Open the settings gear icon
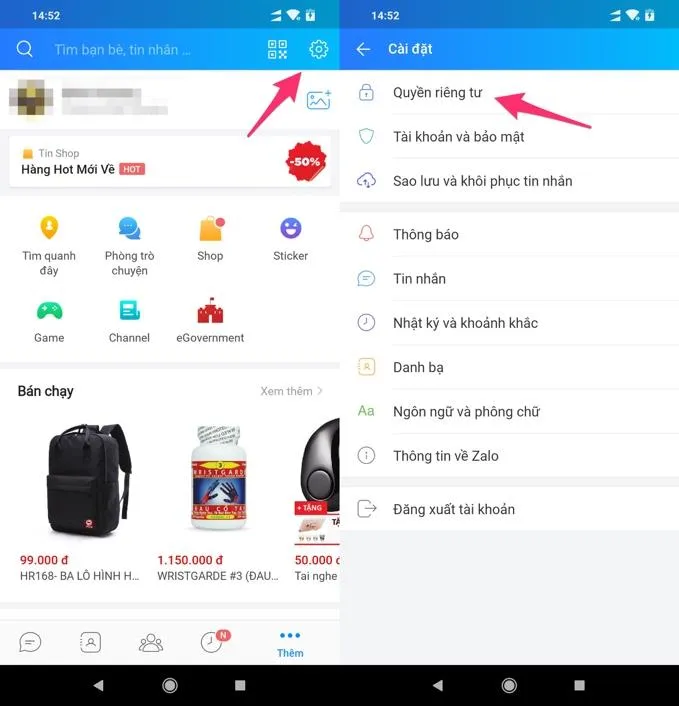 pos(318,49)
